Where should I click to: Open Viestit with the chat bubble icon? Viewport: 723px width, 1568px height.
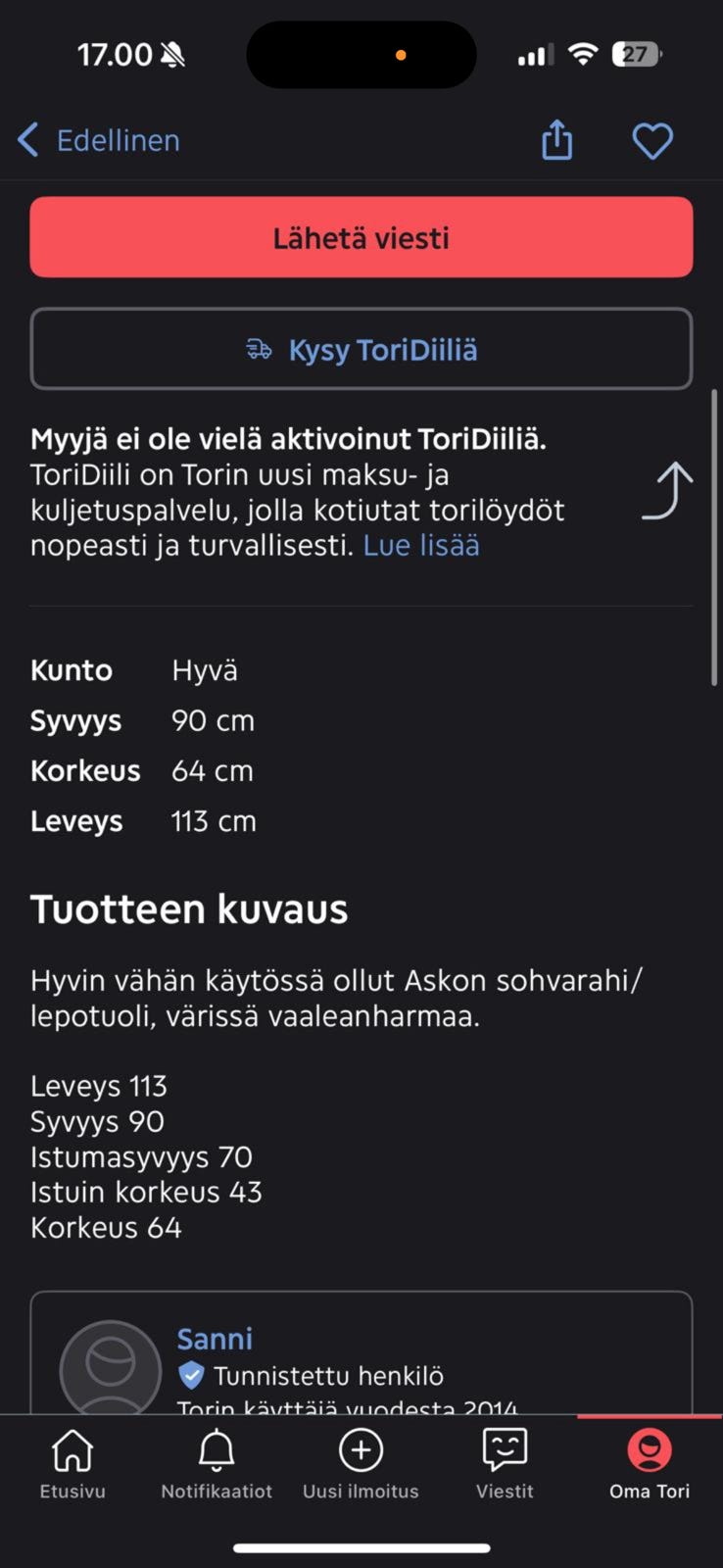tap(505, 1450)
